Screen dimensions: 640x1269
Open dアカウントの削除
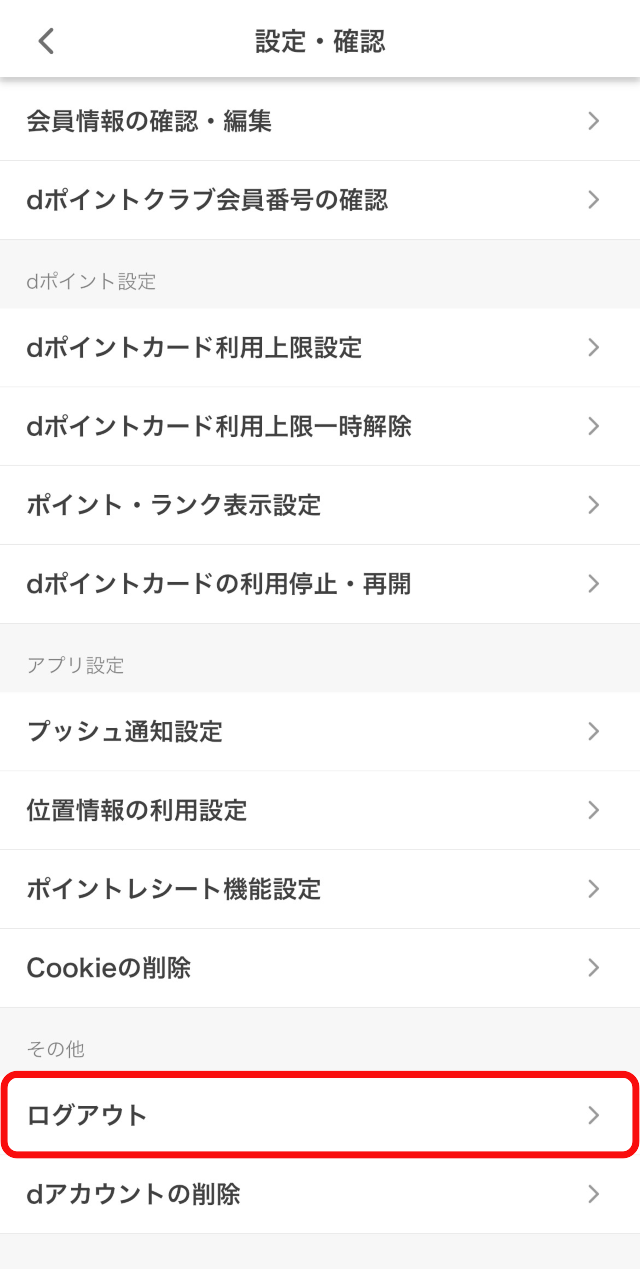tap(320, 1194)
